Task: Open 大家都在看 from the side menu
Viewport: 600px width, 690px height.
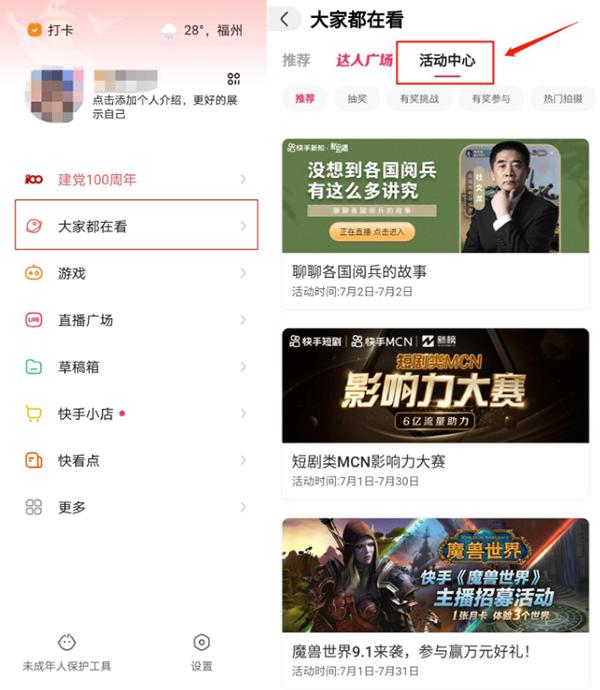Action: click(x=136, y=225)
